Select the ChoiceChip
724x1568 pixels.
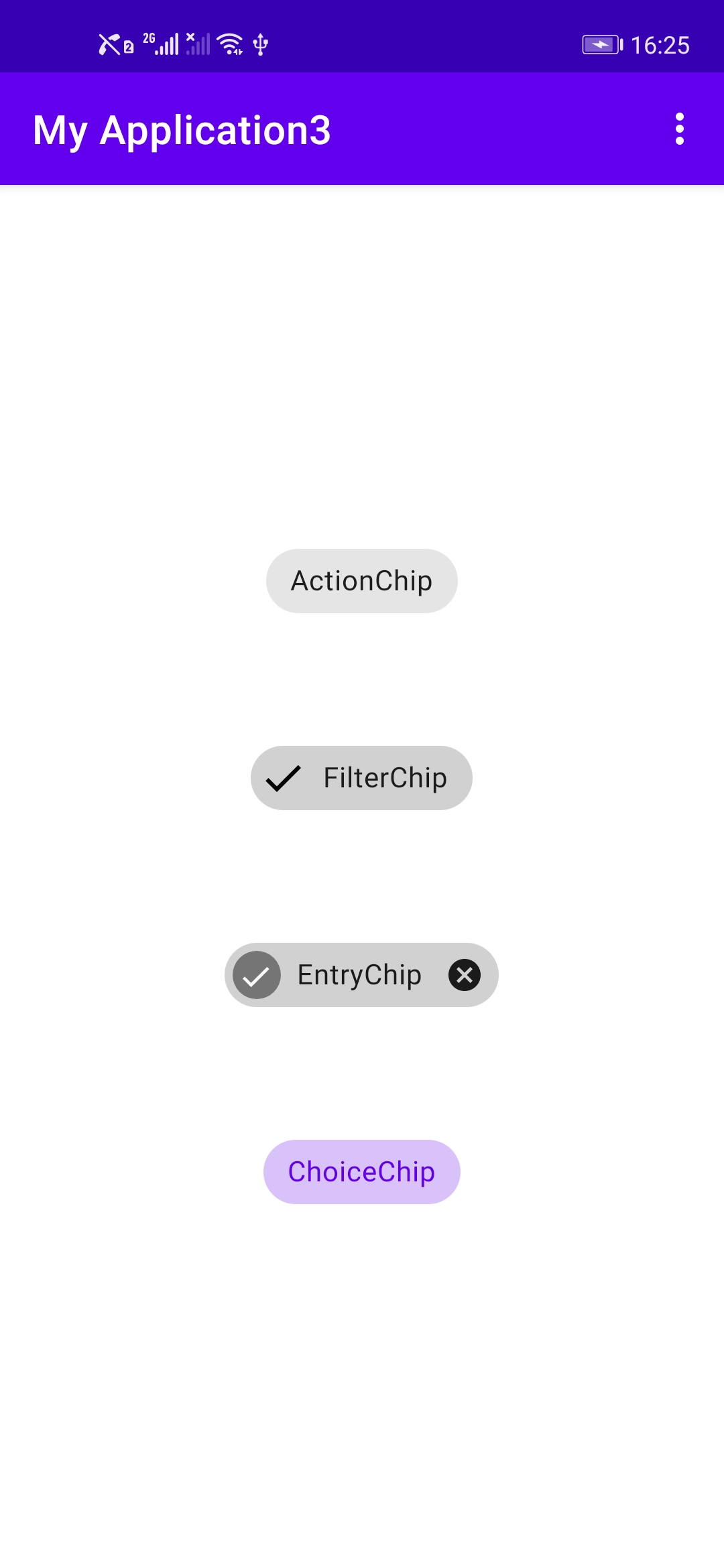click(x=361, y=1172)
